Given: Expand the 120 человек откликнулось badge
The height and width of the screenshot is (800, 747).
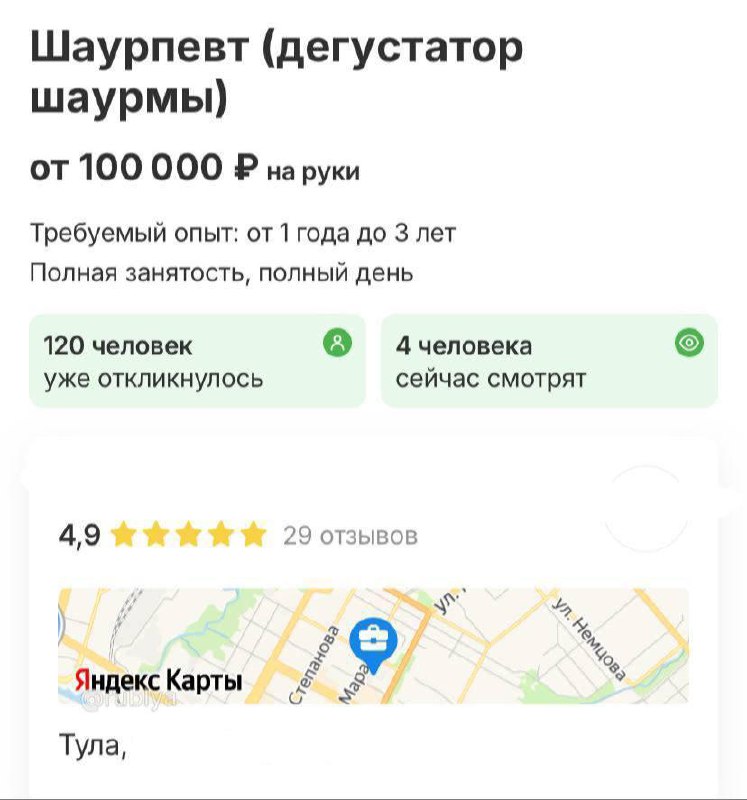Looking at the screenshot, I should coord(200,360).
